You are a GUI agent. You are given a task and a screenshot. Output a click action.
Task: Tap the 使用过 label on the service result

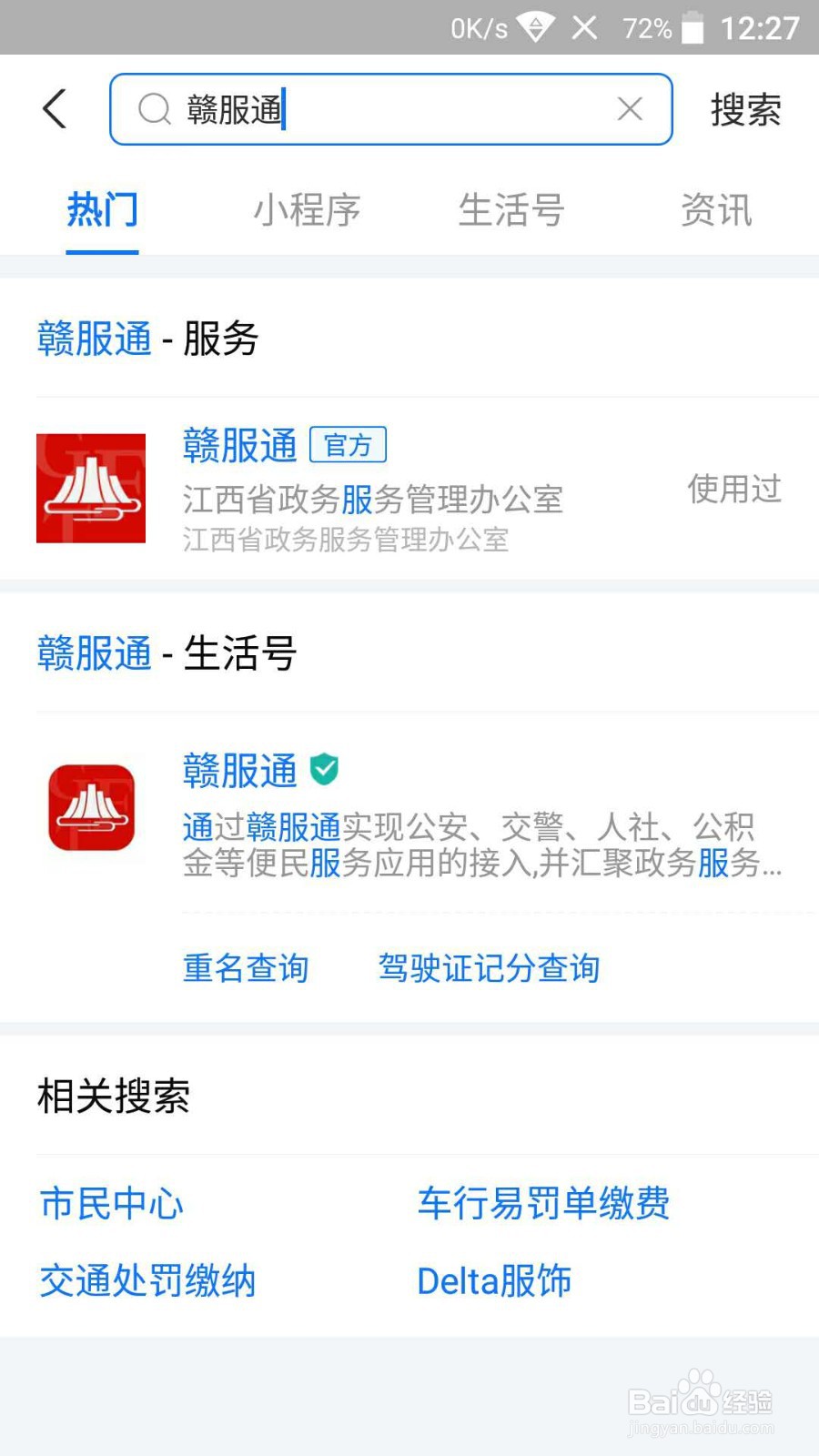point(735,489)
